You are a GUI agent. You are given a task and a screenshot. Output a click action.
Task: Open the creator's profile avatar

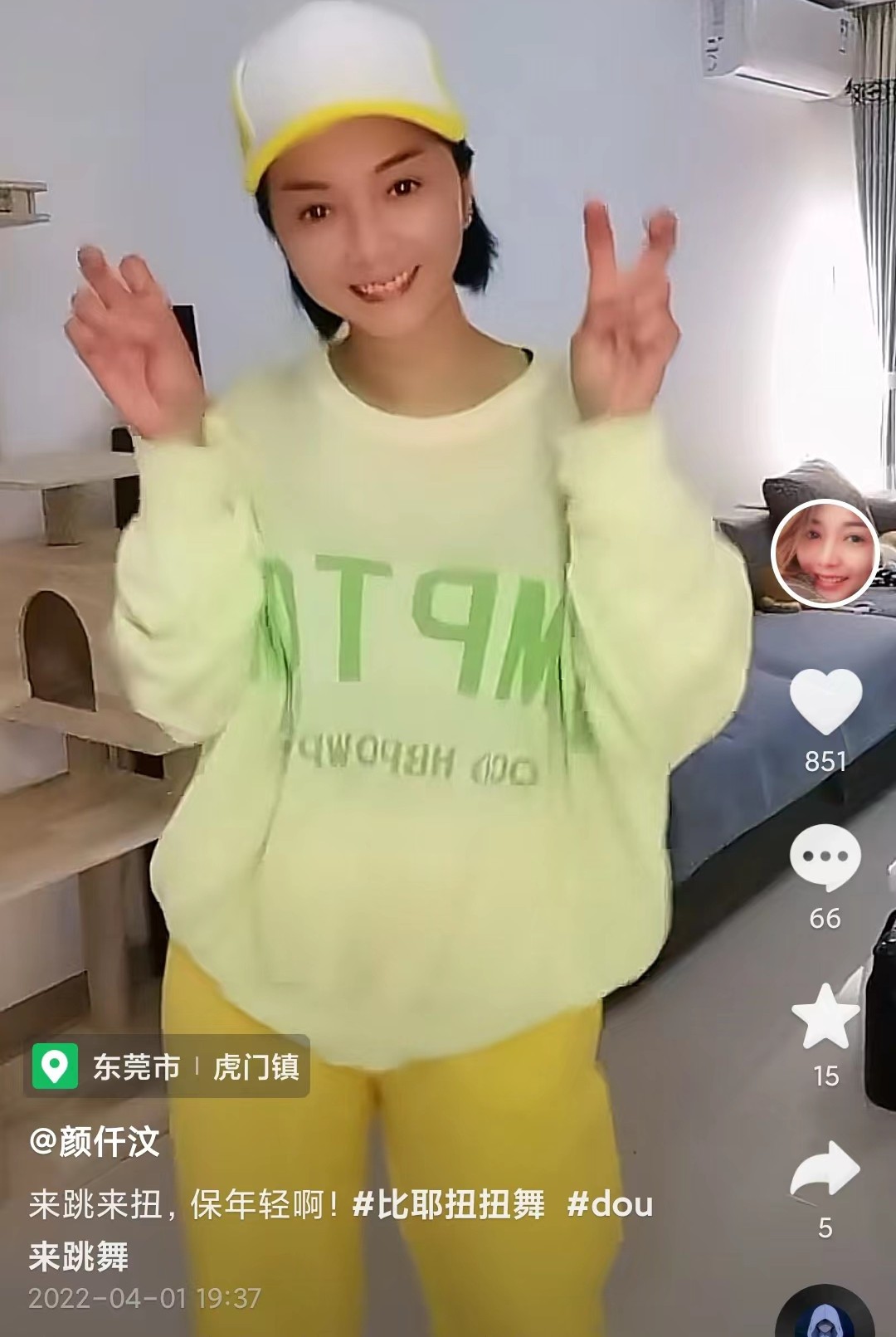click(x=825, y=554)
